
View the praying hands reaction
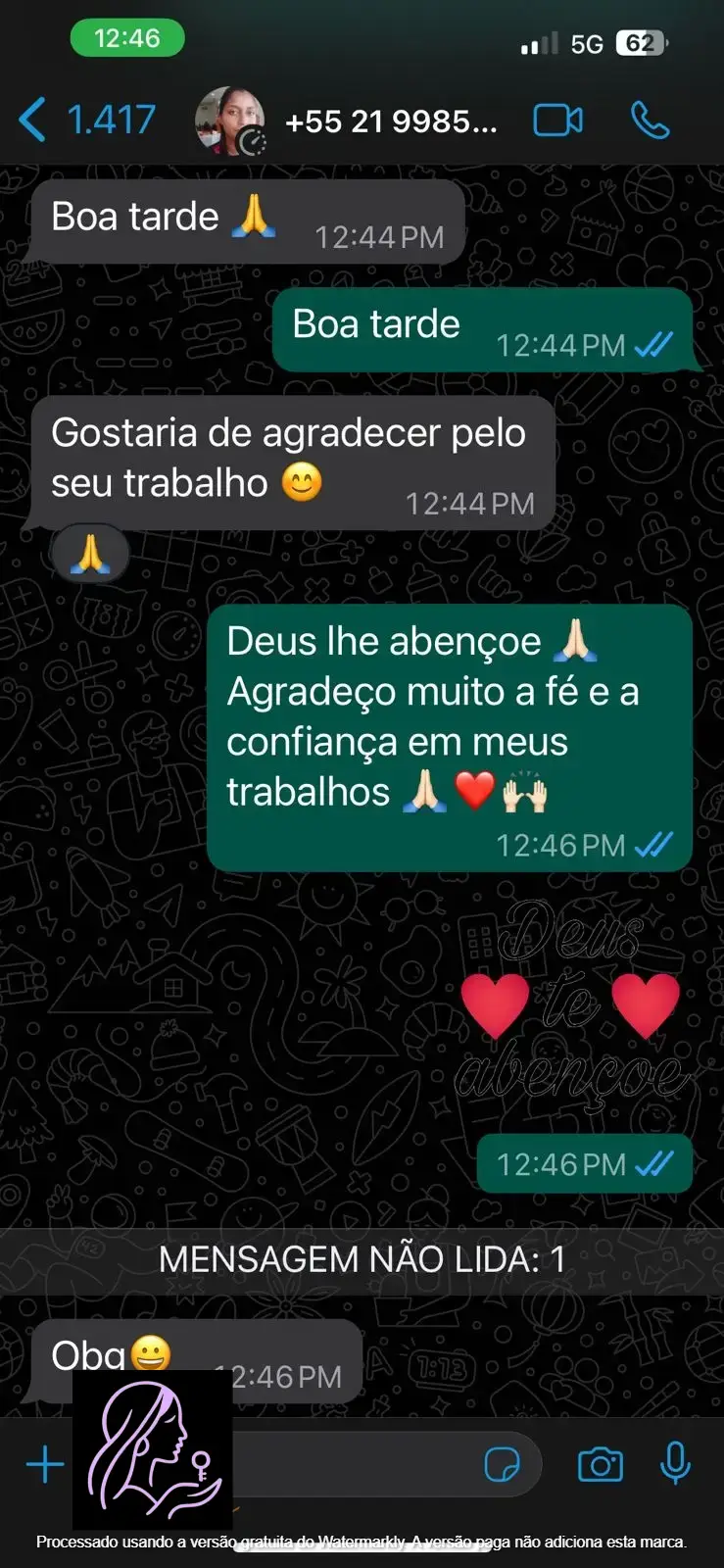(90, 554)
